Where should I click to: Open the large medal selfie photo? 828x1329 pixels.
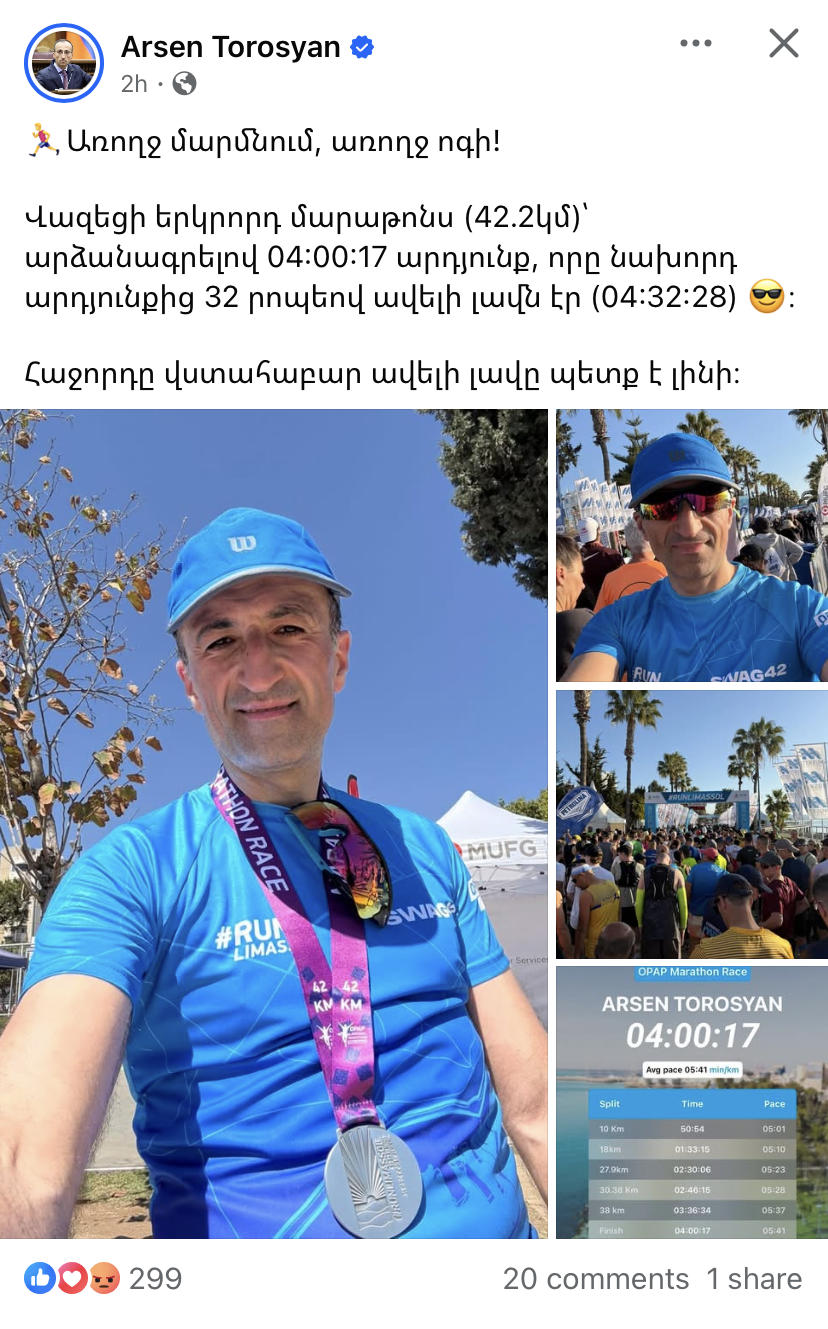tap(274, 823)
